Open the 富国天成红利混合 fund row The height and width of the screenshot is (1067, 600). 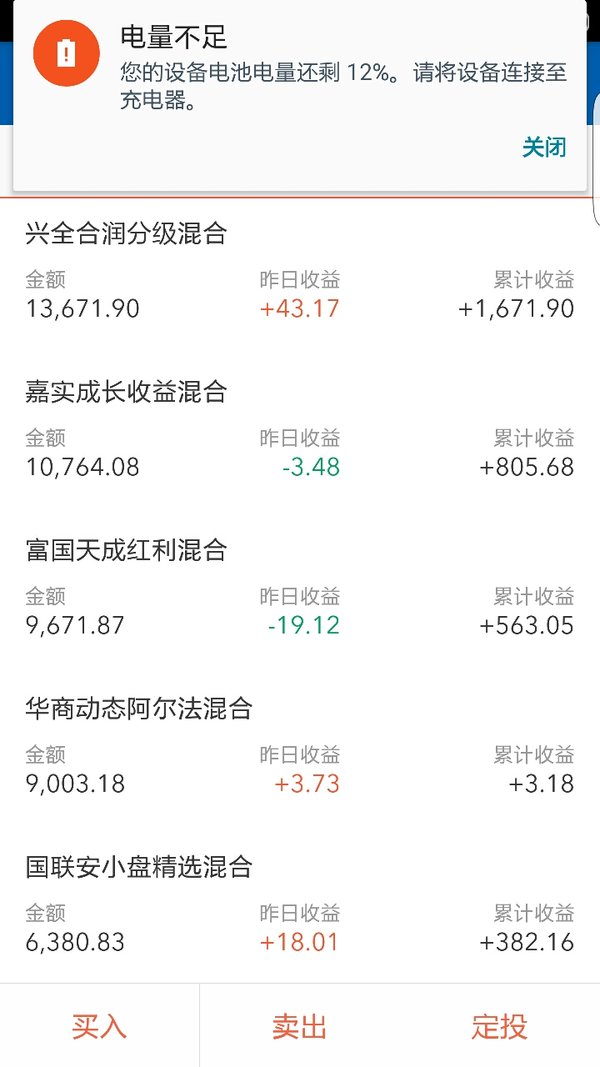point(300,588)
